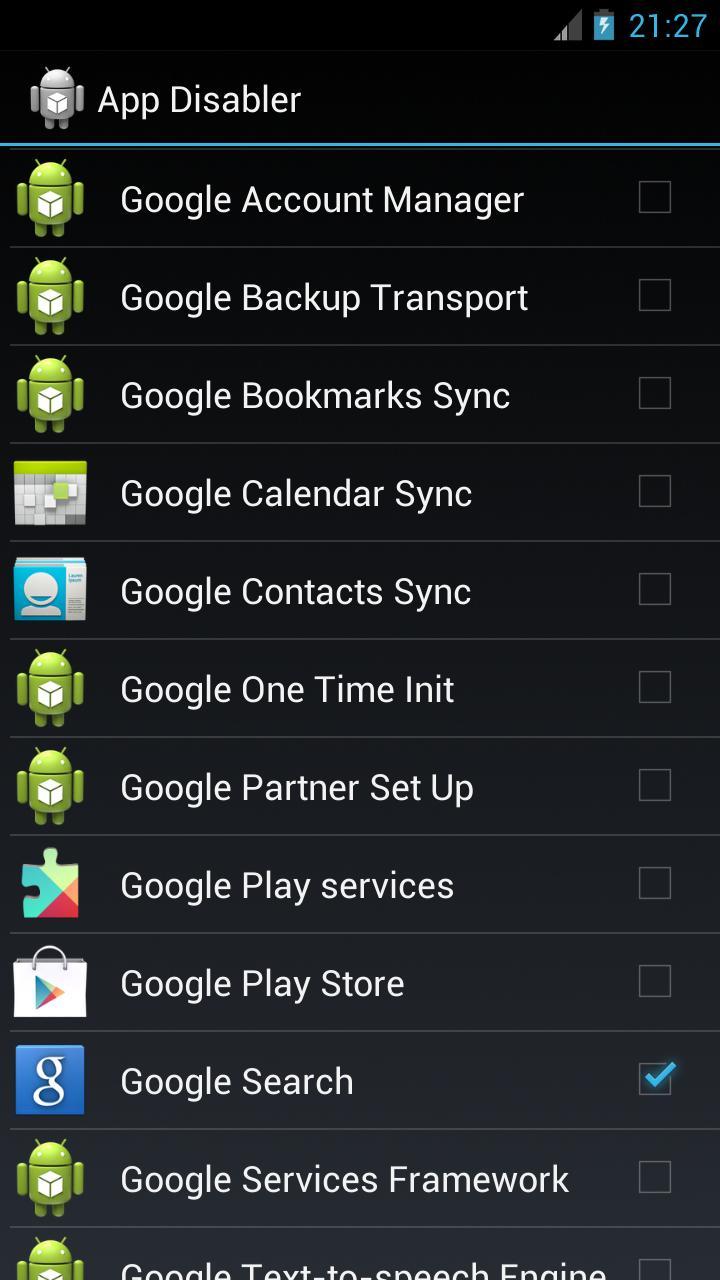Screen dimensions: 720x1280
Task: Click the Google Play services puzzle icon
Action: pos(50,885)
